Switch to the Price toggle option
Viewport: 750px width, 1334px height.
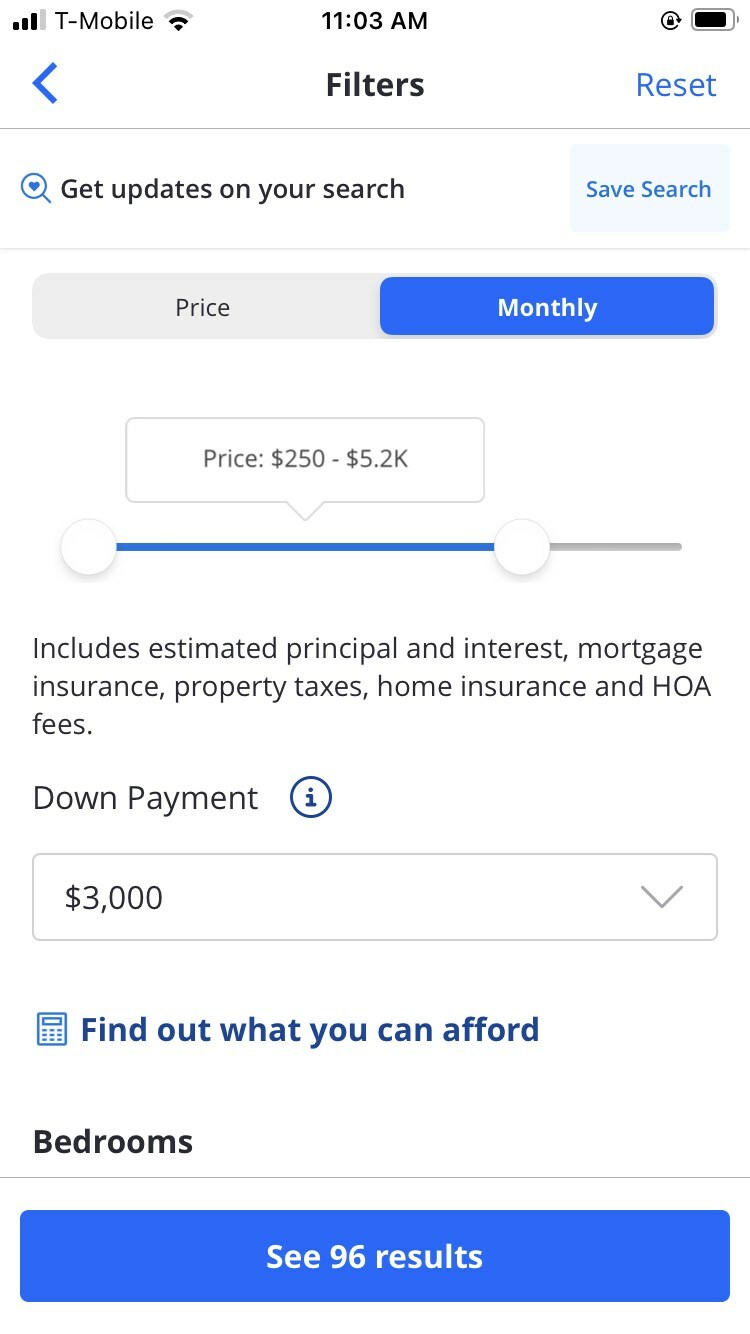[202, 307]
